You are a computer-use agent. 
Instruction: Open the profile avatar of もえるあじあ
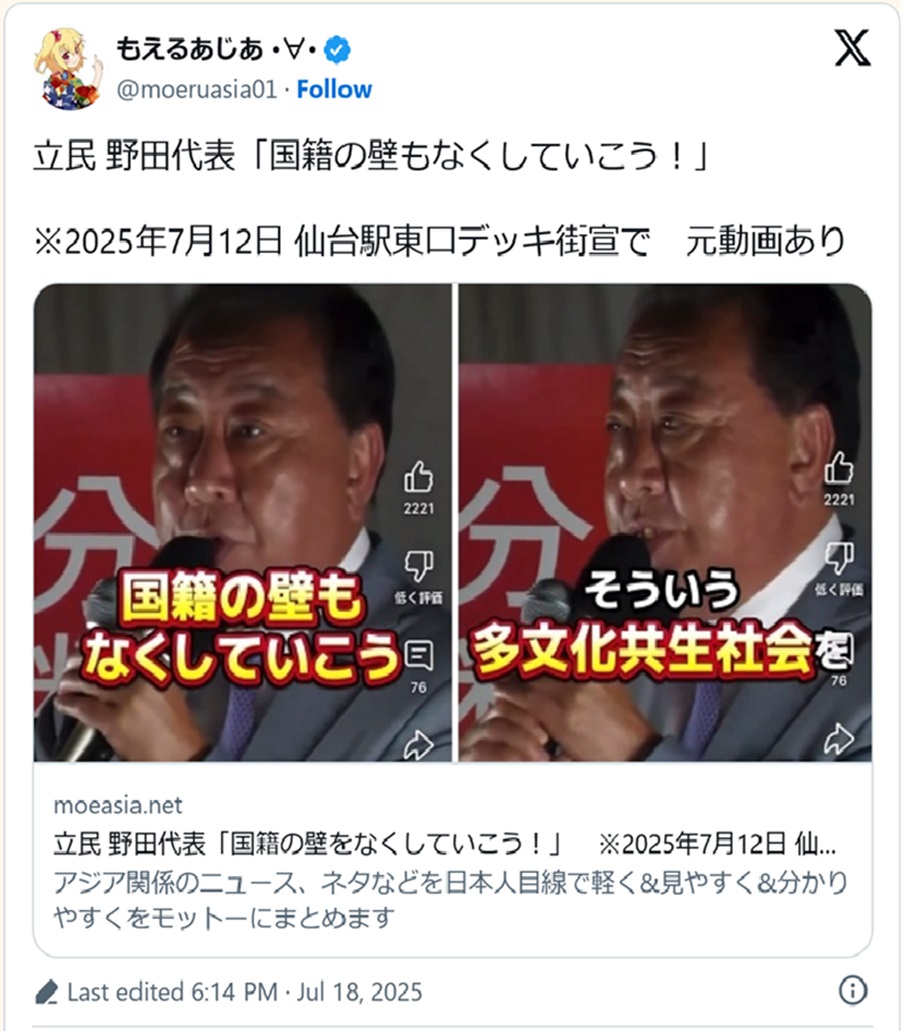[68, 68]
